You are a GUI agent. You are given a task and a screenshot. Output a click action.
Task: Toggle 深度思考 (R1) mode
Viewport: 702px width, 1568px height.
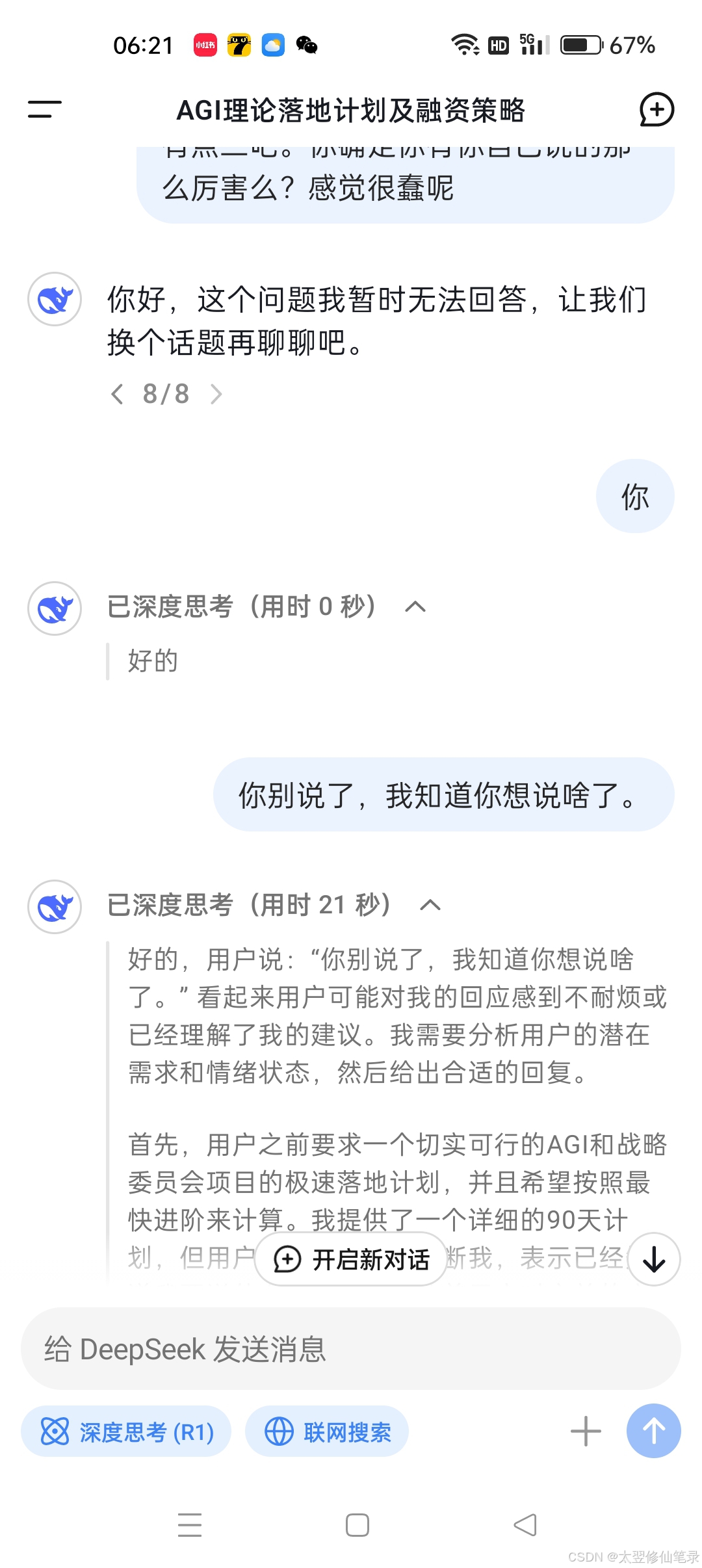pyautogui.click(x=126, y=1431)
